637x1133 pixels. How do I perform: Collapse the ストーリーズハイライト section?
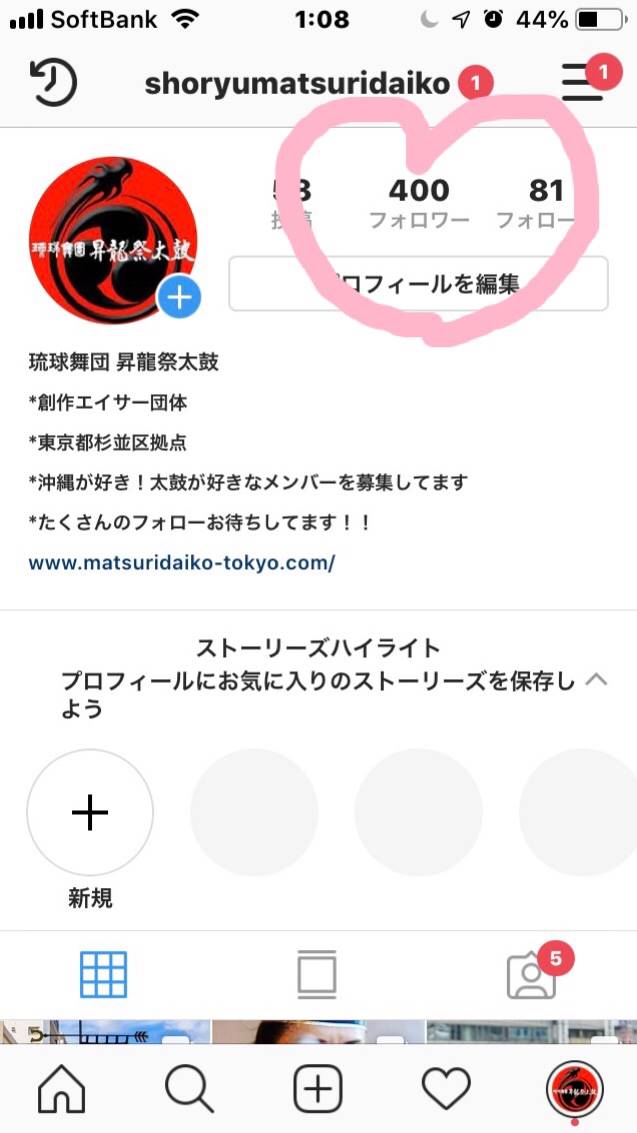coord(596,679)
